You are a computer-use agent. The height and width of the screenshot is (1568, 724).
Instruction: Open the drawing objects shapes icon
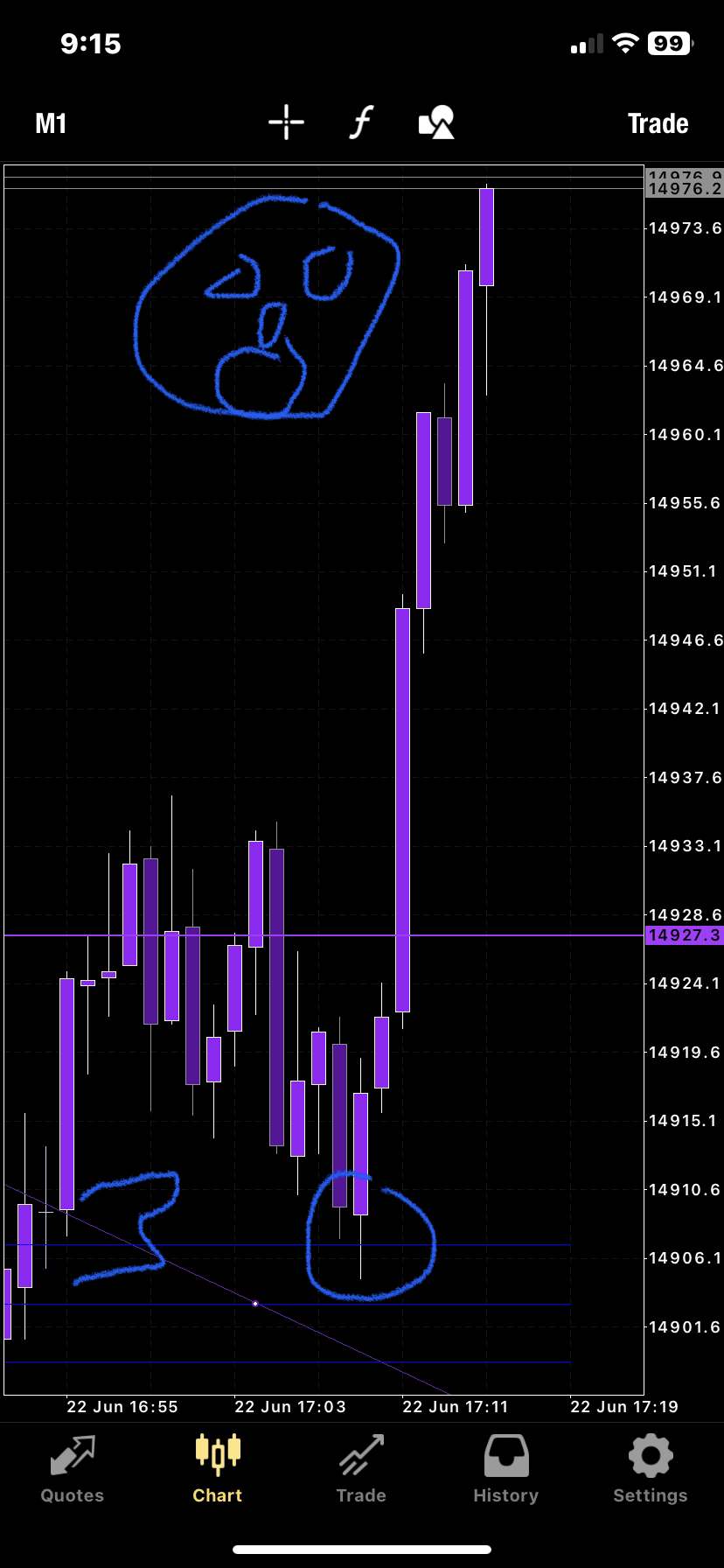[436, 122]
